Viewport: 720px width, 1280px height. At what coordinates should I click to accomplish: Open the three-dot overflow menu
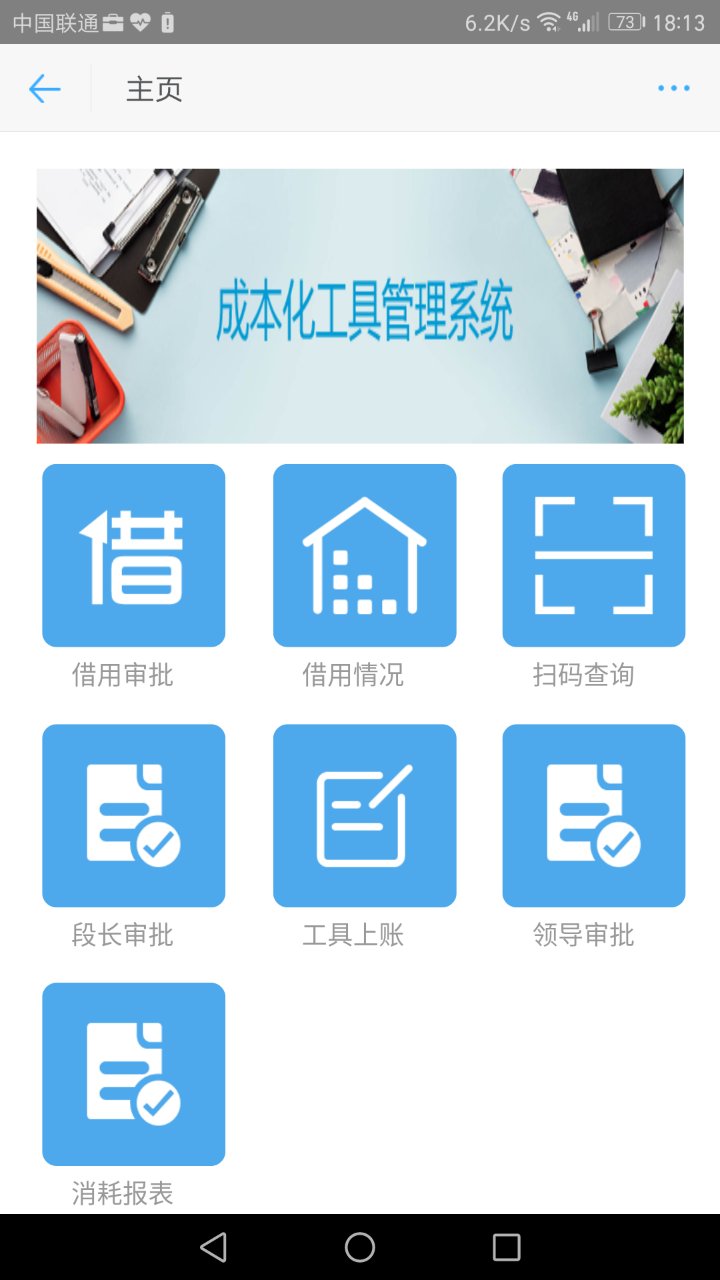(x=673, y=89)
